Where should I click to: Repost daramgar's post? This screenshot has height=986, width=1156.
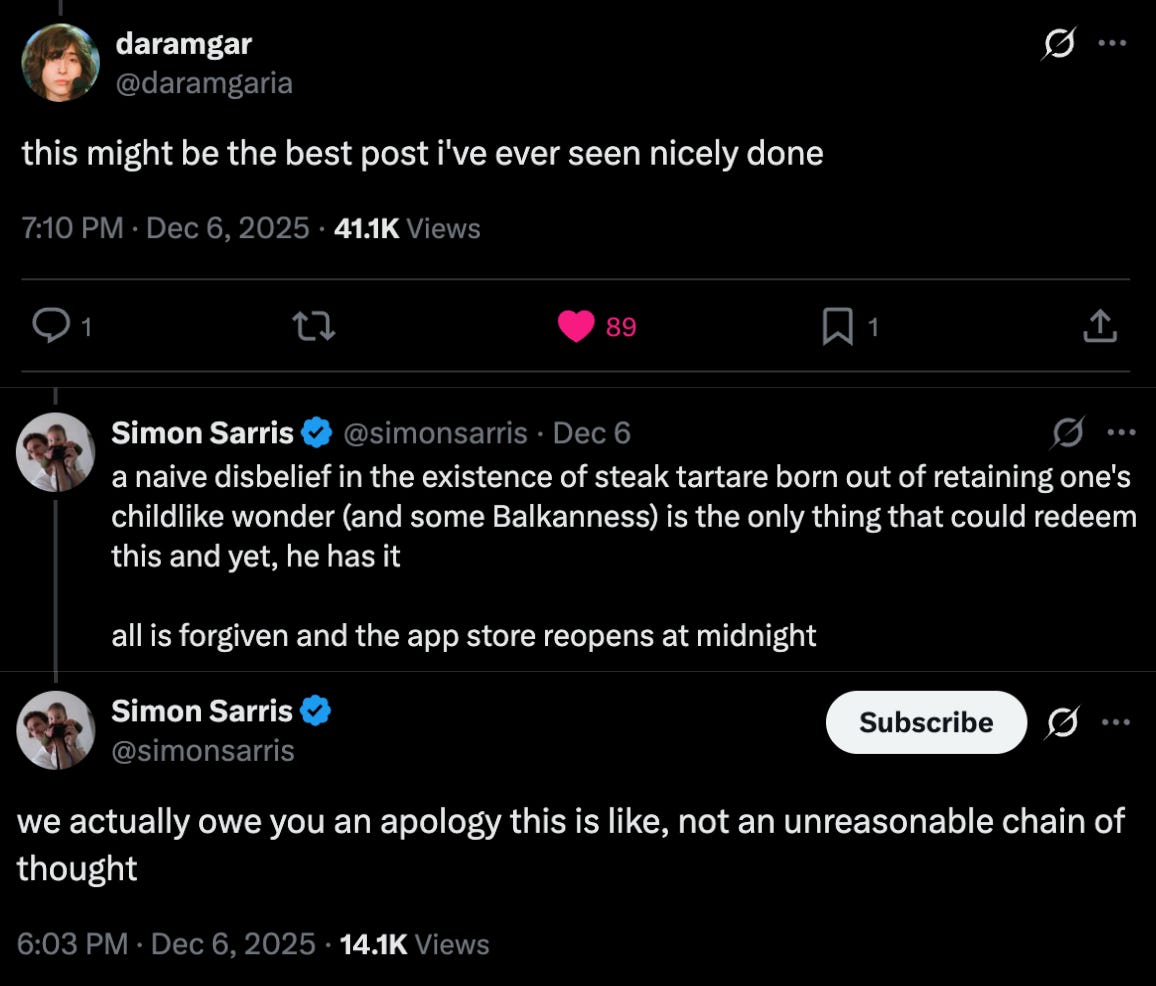[312, 326]
